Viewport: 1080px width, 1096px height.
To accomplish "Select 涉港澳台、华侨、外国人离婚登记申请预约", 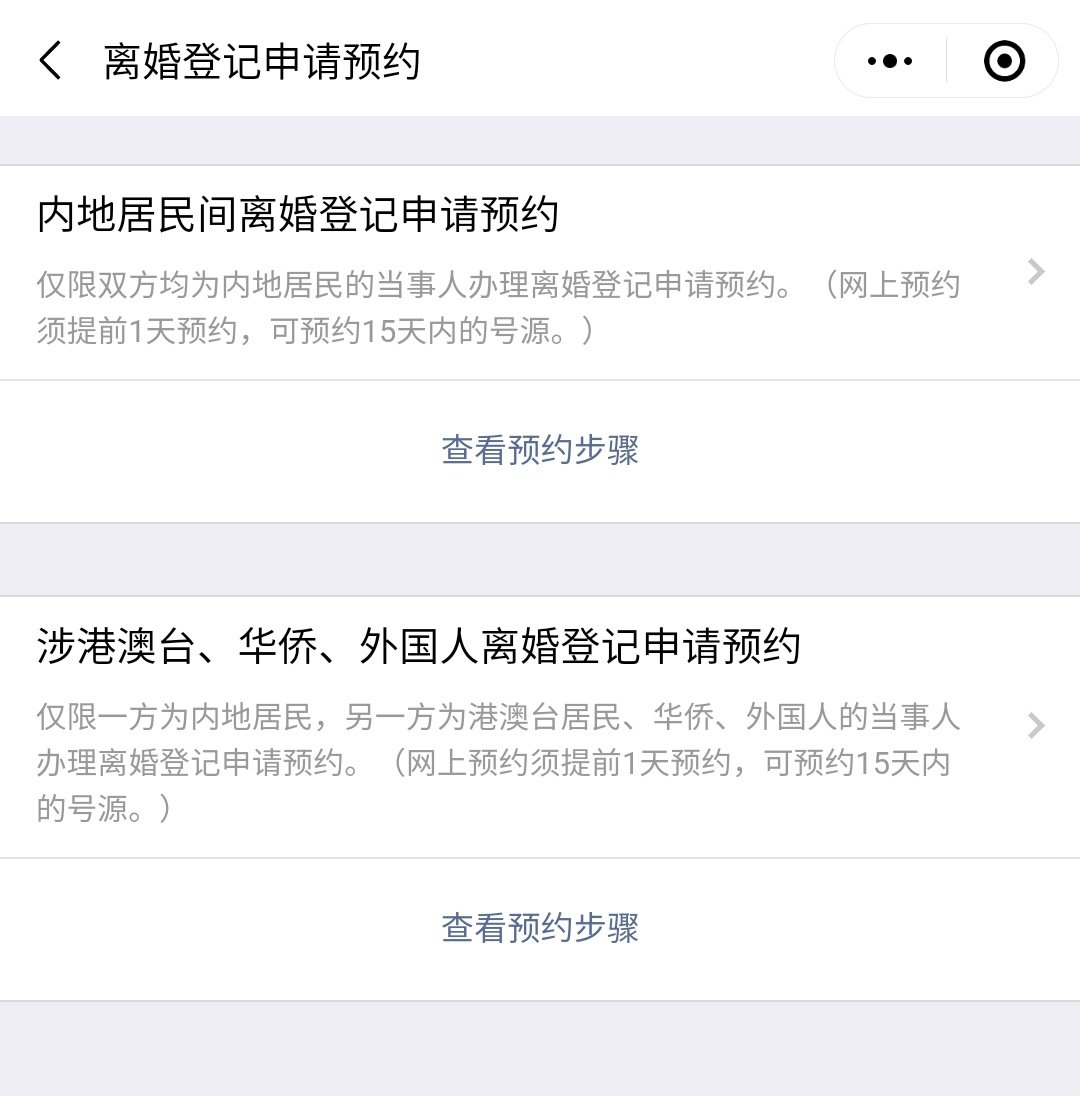I will point(540,726).
